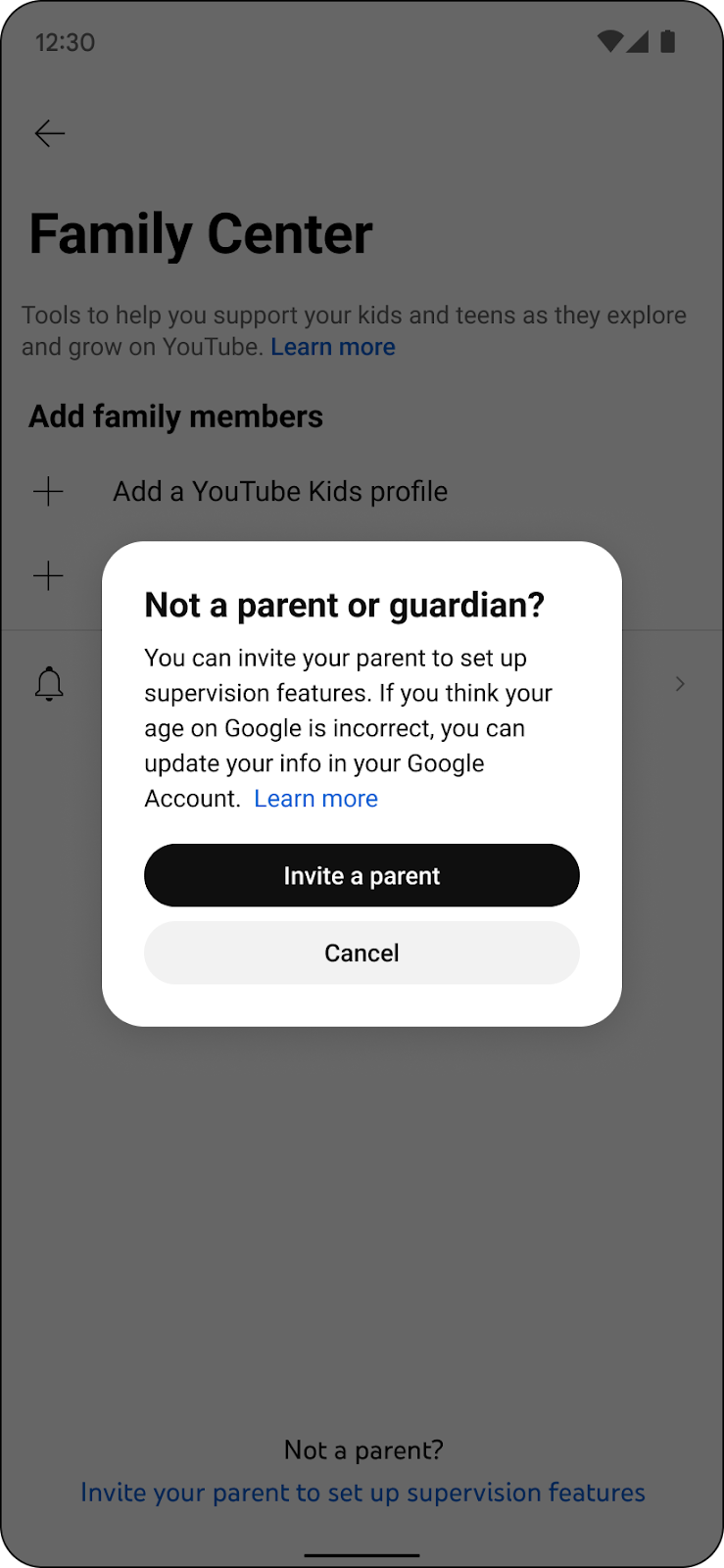Open Learn more link in the dialog
The width and height of the screenshot is (724, 1568).
315,799
